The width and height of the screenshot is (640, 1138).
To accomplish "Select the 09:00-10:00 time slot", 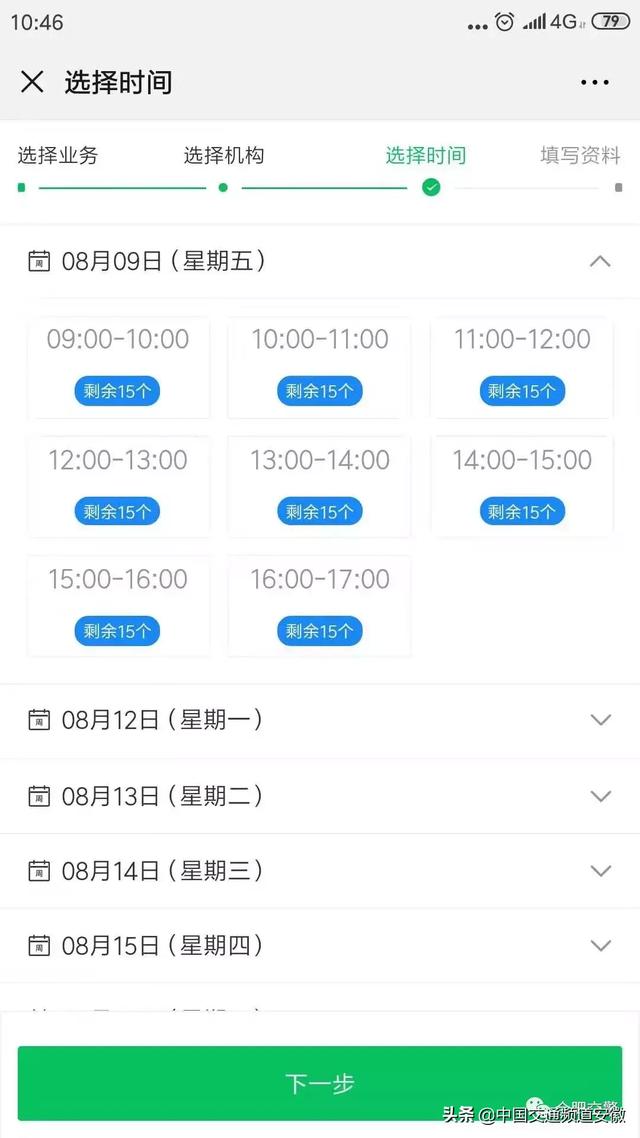I will pyautogui.click(x=118, y=367).
